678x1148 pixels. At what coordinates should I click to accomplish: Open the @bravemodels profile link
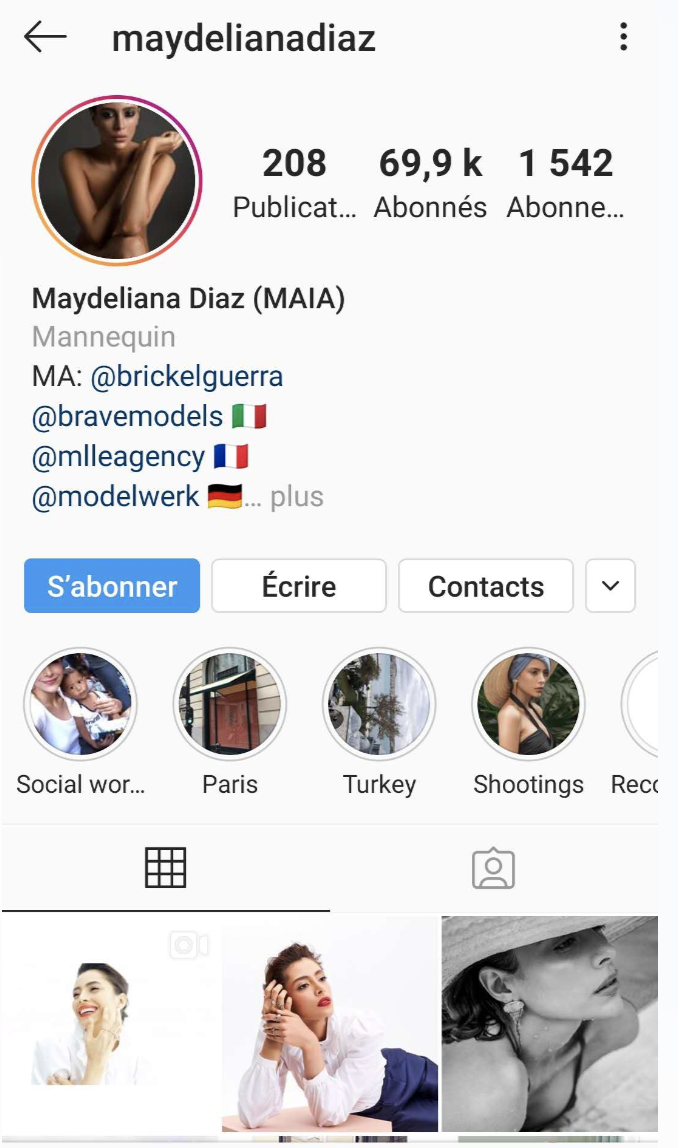128,416
